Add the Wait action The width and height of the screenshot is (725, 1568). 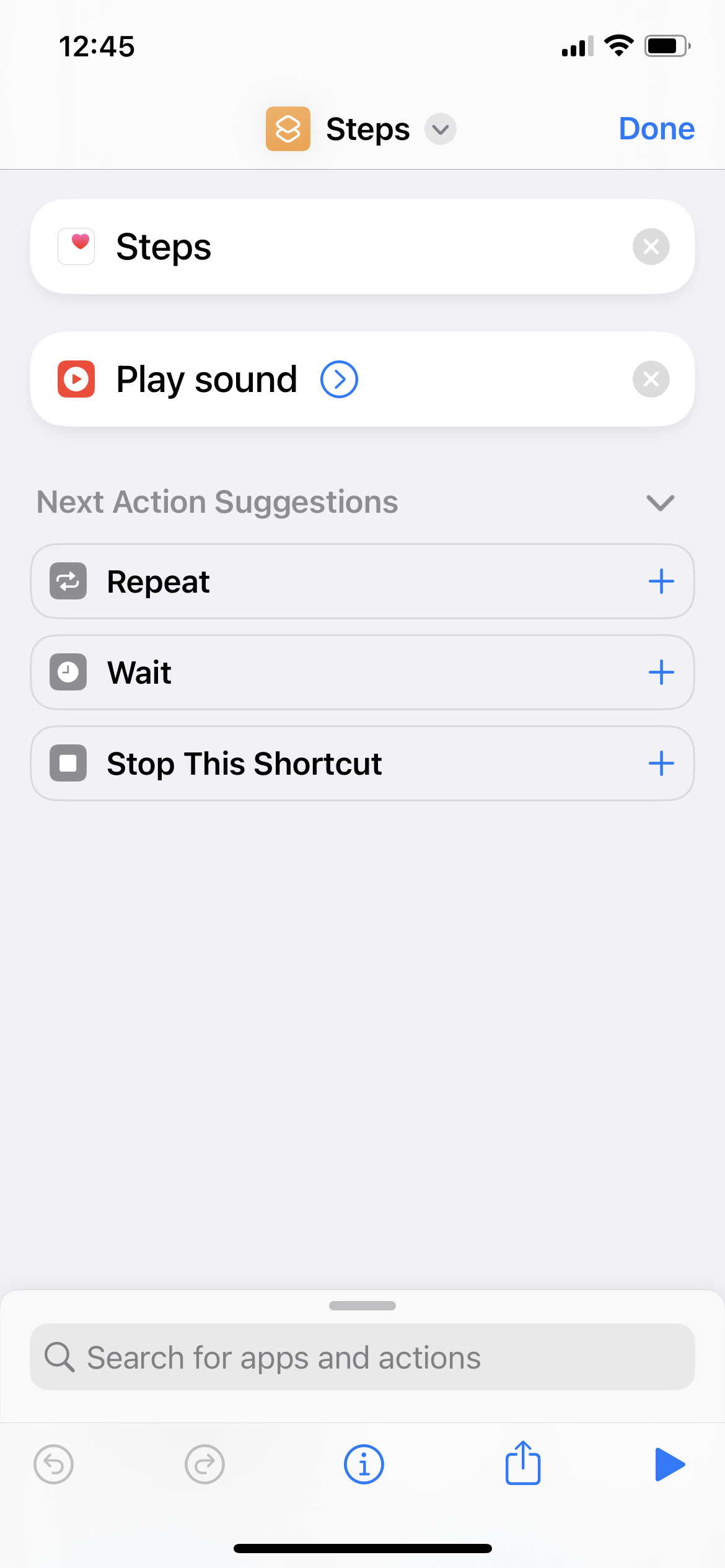coord(661,673)
